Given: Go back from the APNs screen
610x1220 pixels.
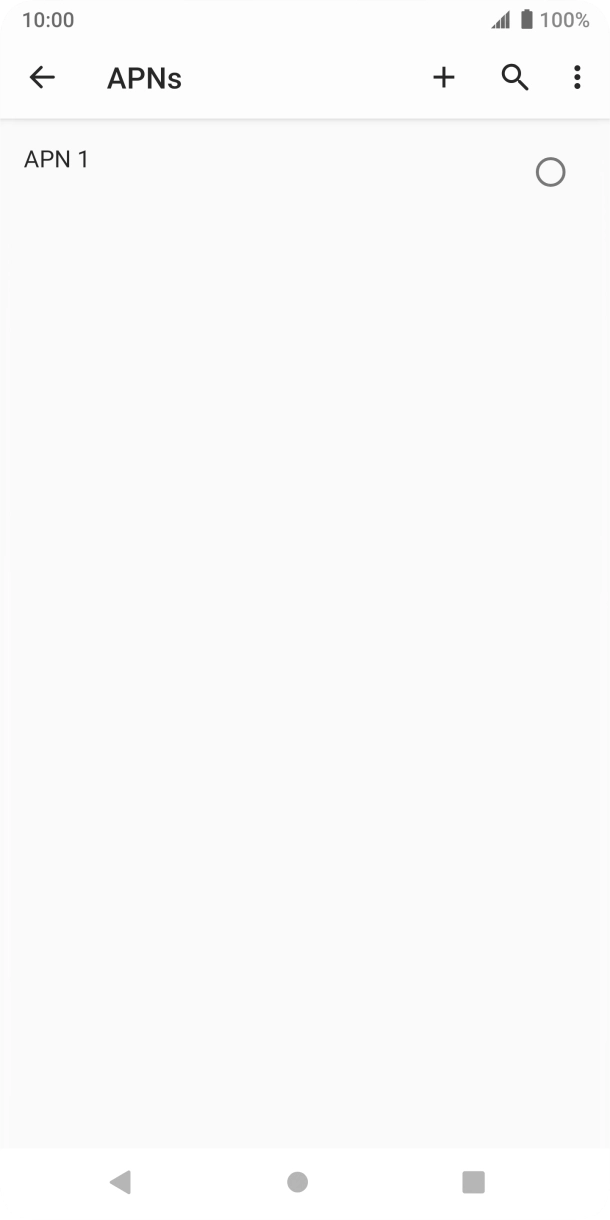Looking at the screenshot, I should click(x=42, y=78).
